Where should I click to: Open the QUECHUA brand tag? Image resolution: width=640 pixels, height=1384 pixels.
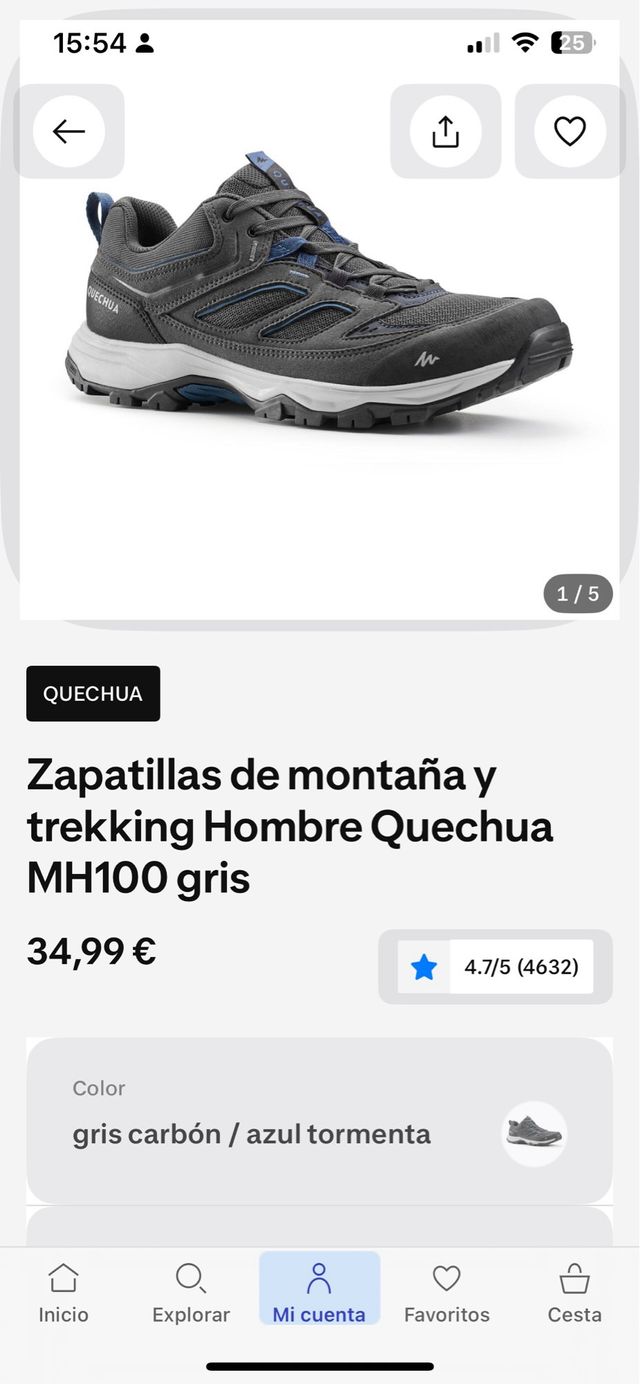(93, 693)
